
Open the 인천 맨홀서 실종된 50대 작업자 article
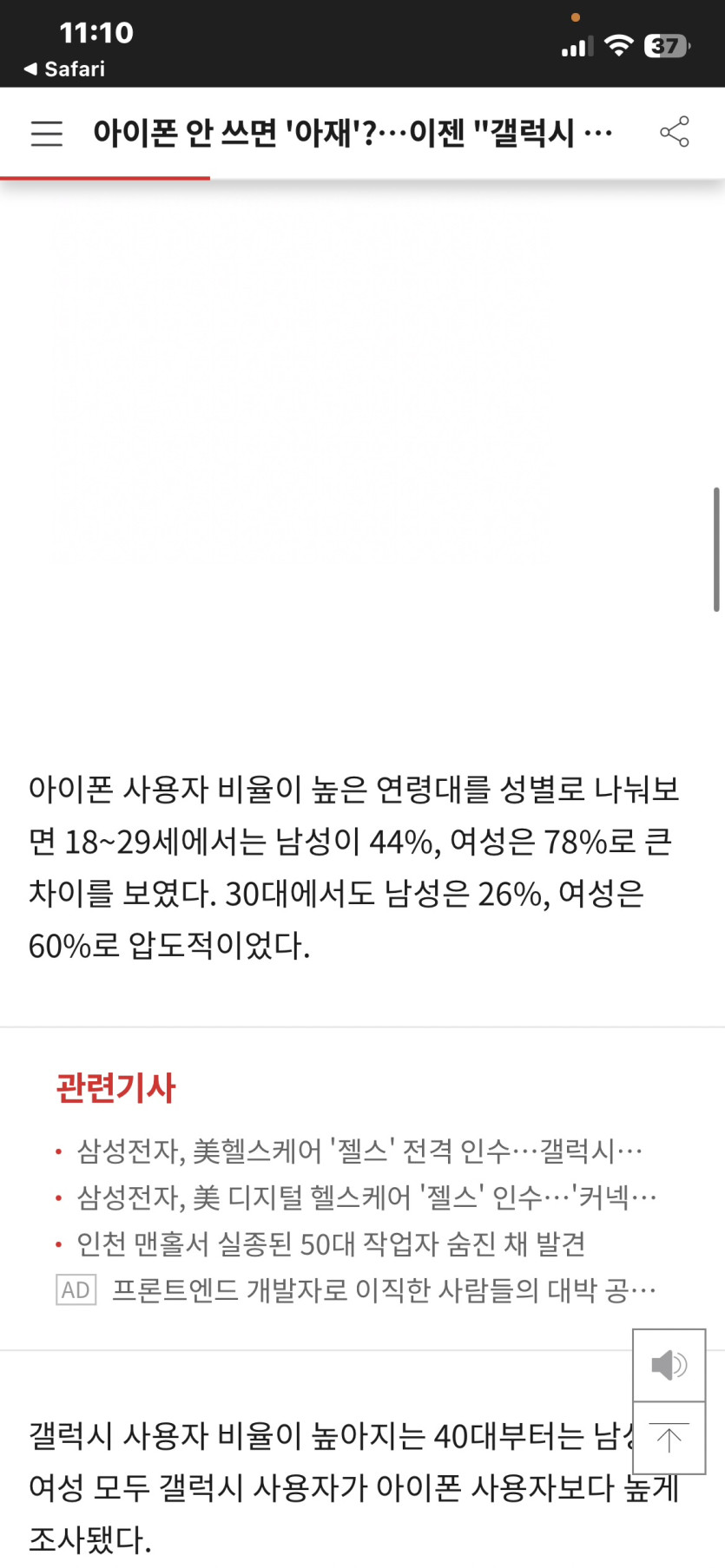(x=331, y=1243)
